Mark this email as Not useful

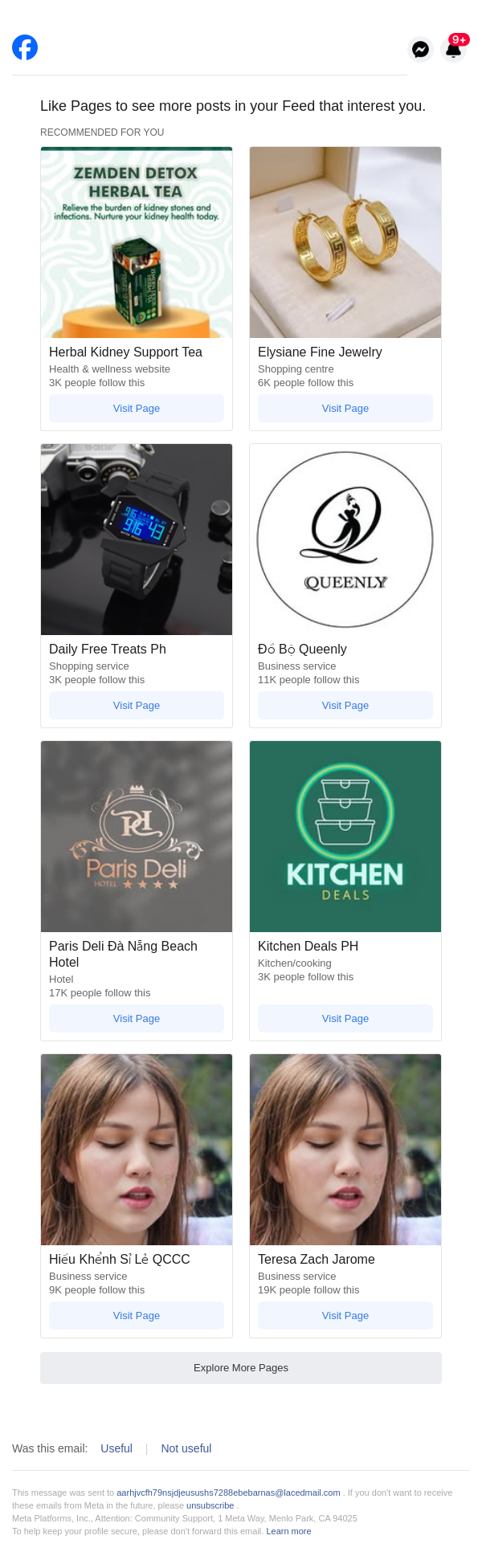pos(186,1448)
